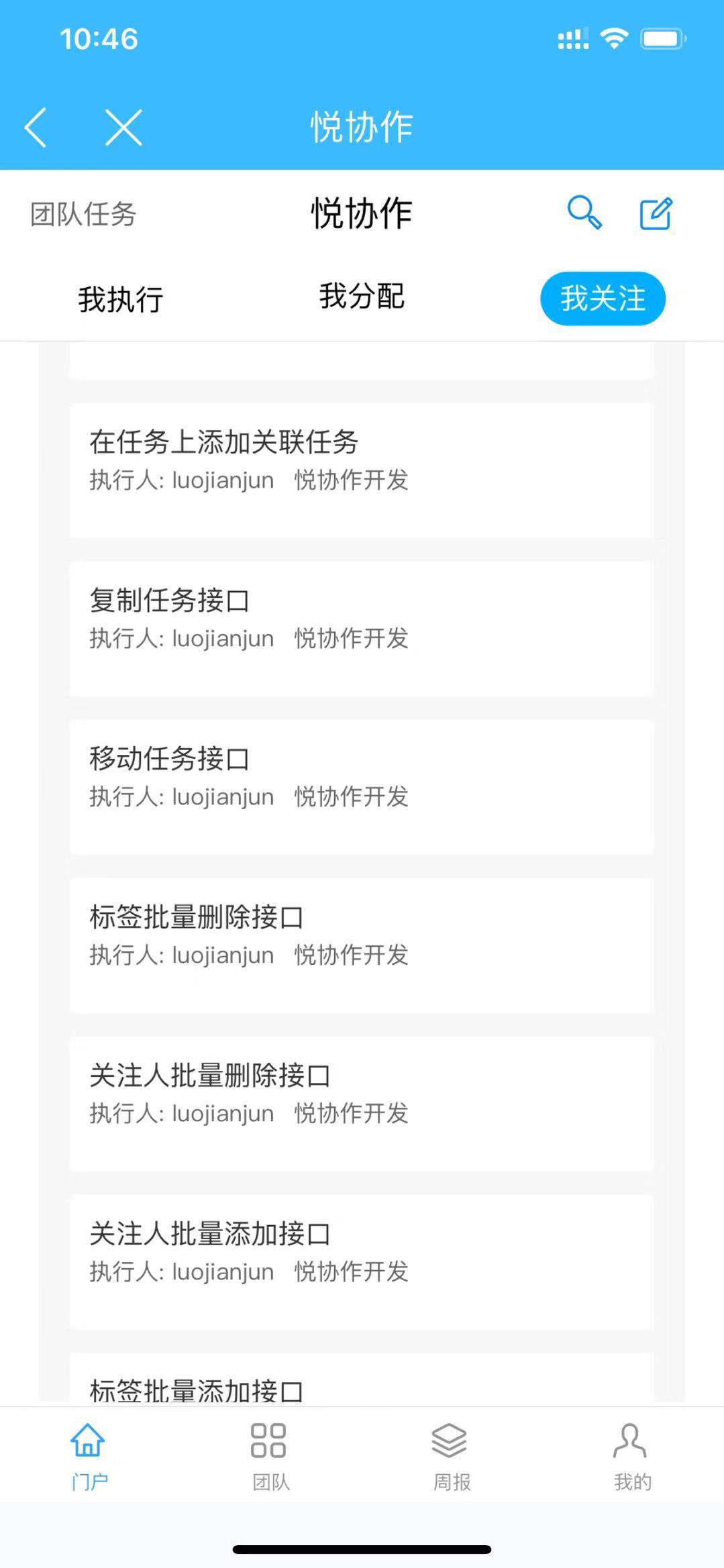724x1568 pixels.
Task: Open task 标签批量添加接口
Action: click(362, 1386)
